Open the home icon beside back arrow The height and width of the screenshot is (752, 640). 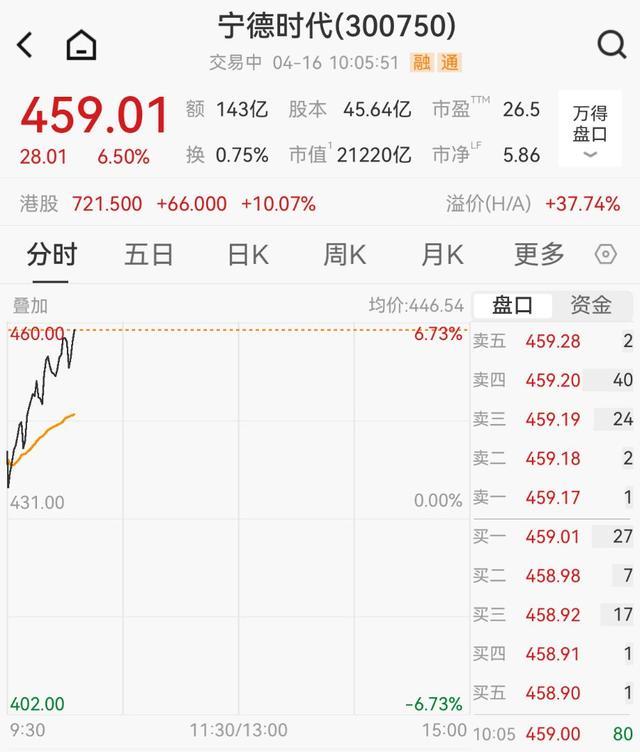[x=81, y=45]
